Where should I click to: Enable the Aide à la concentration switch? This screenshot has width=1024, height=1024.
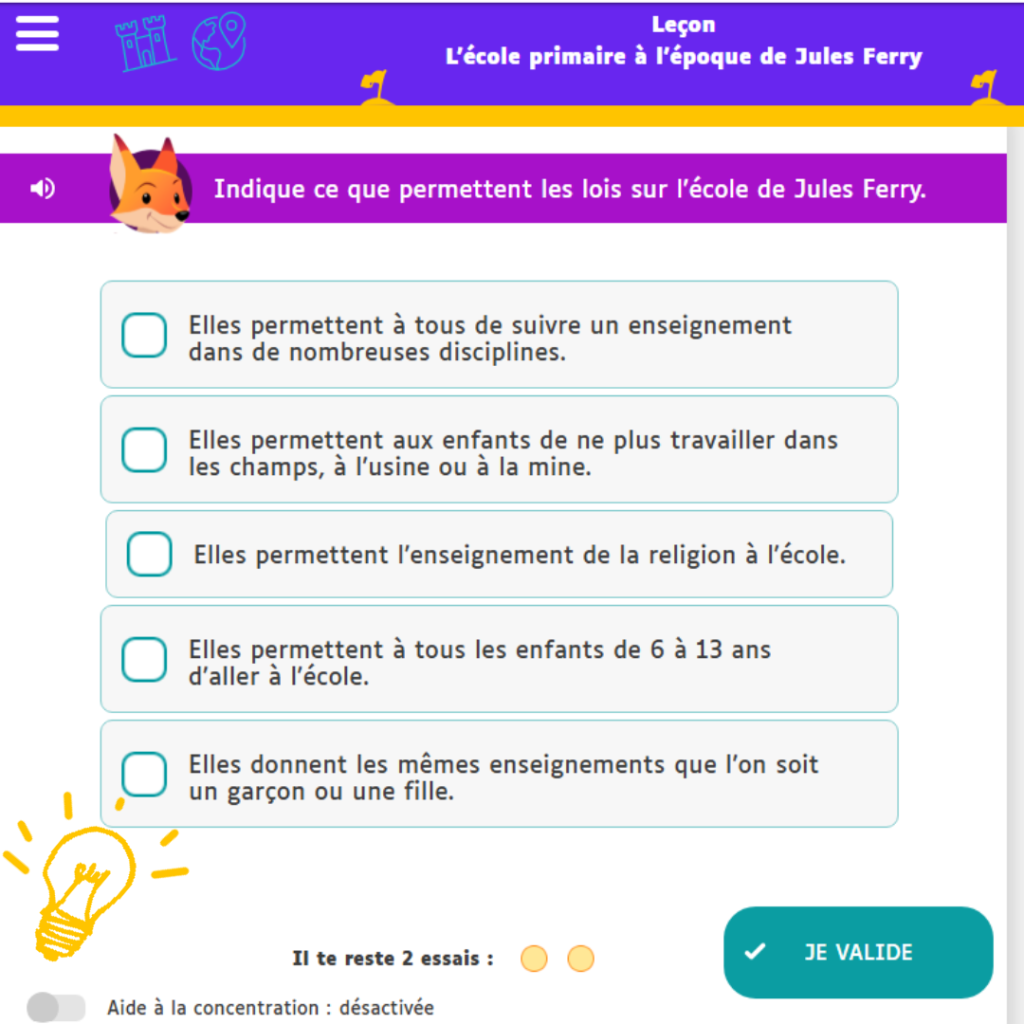[56, 1007]
